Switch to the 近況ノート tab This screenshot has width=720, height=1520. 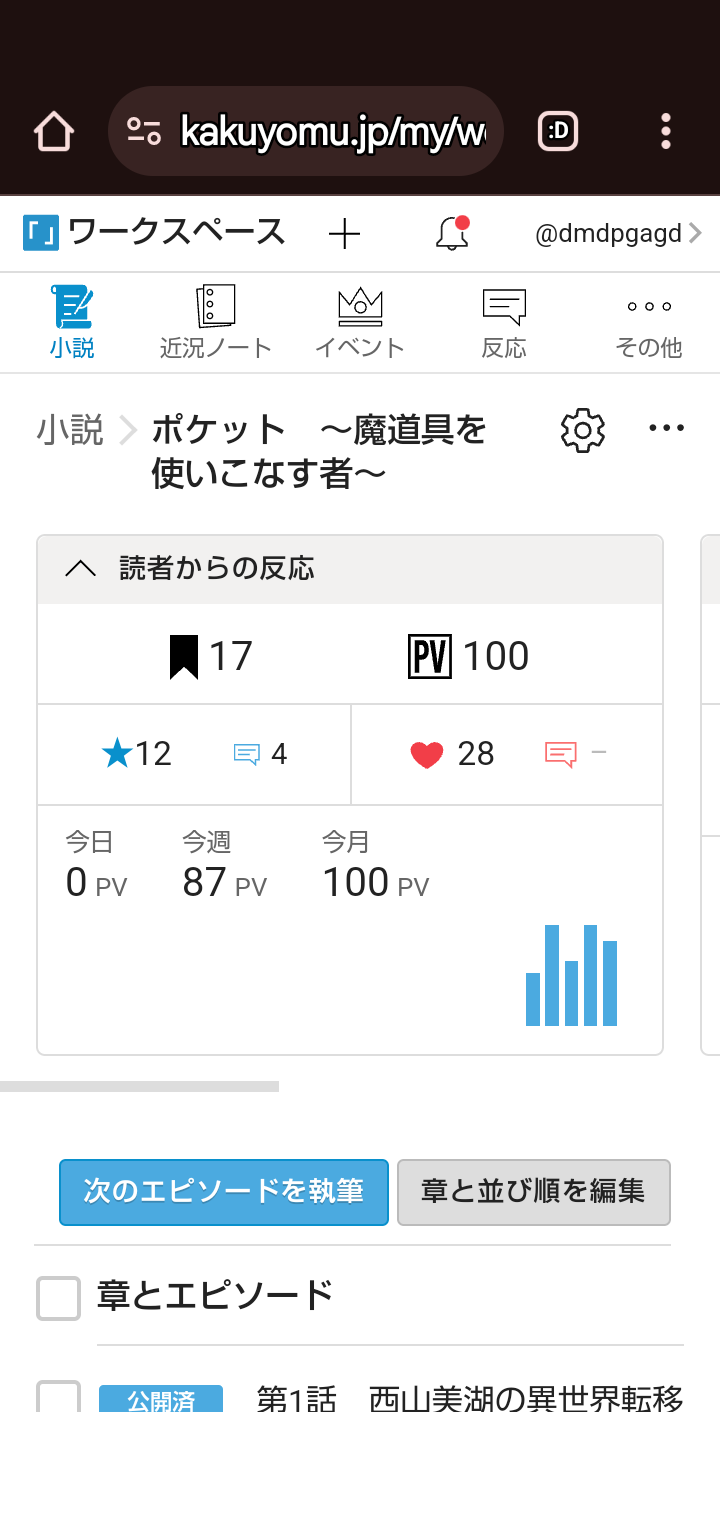(216, 322)
